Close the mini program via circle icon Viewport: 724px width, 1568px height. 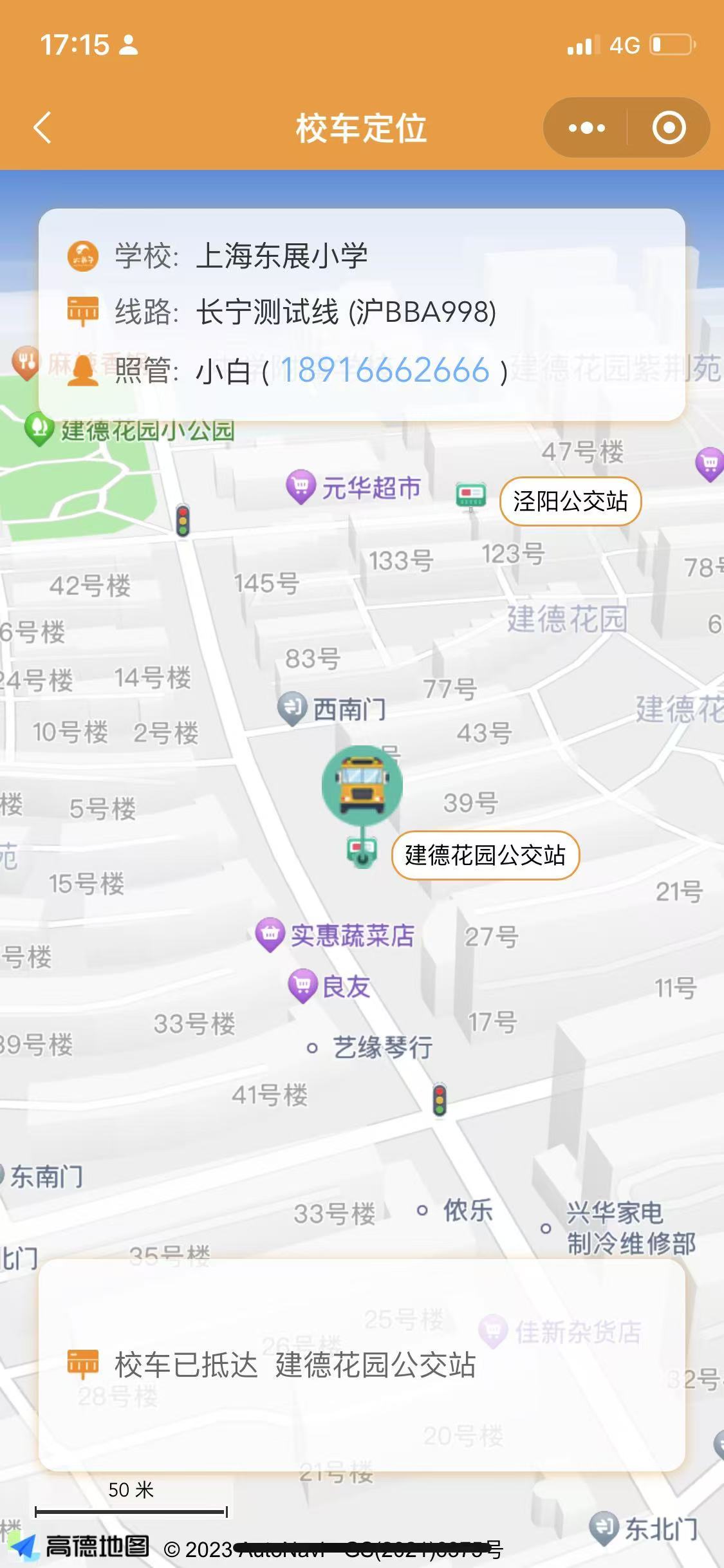669,127
